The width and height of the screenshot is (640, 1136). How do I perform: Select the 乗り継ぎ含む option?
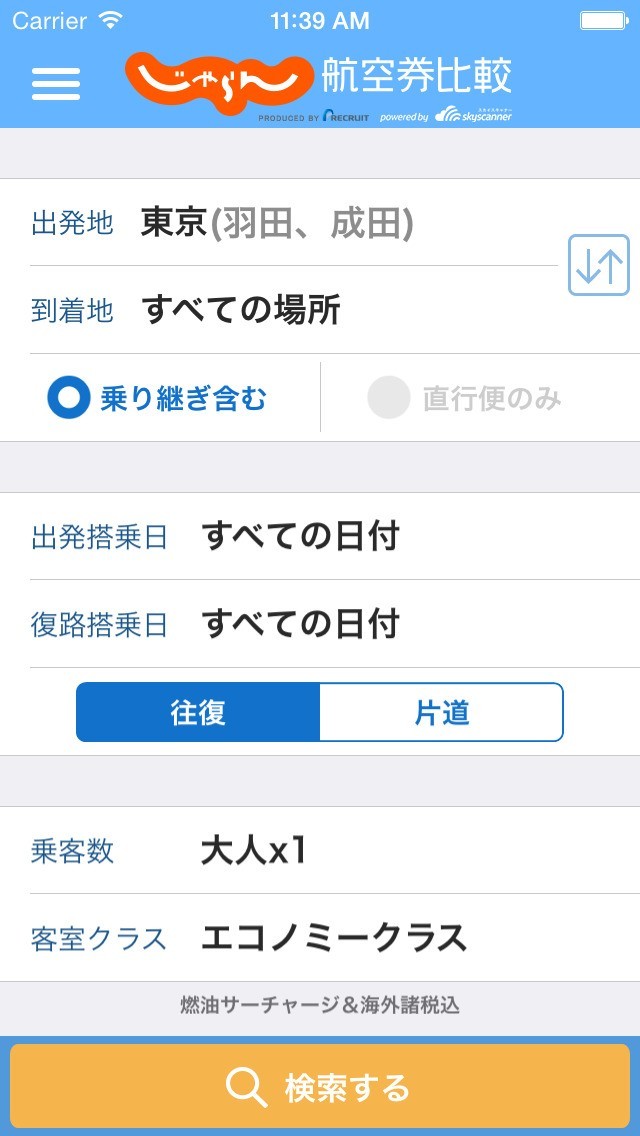coord(160,398)
